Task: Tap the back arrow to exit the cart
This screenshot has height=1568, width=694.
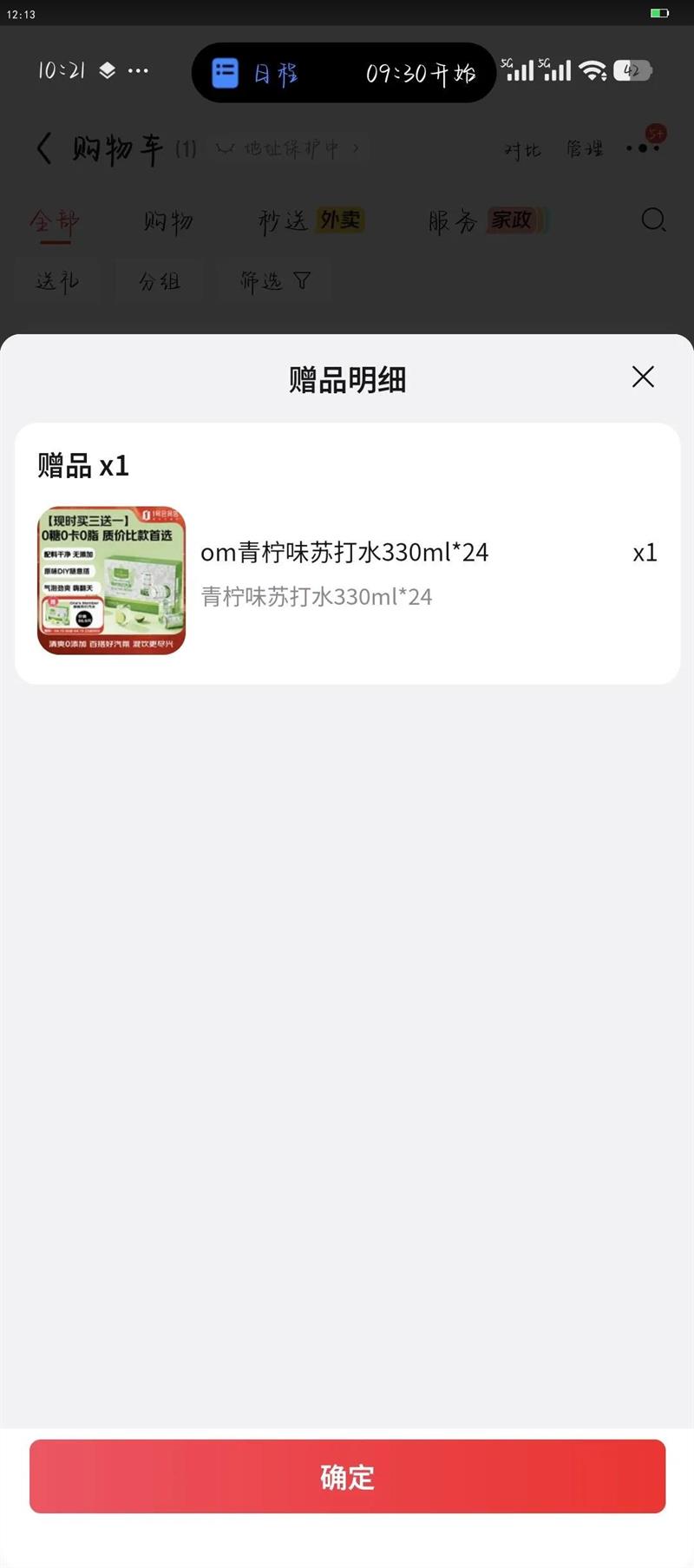Action: click(45, 148)
